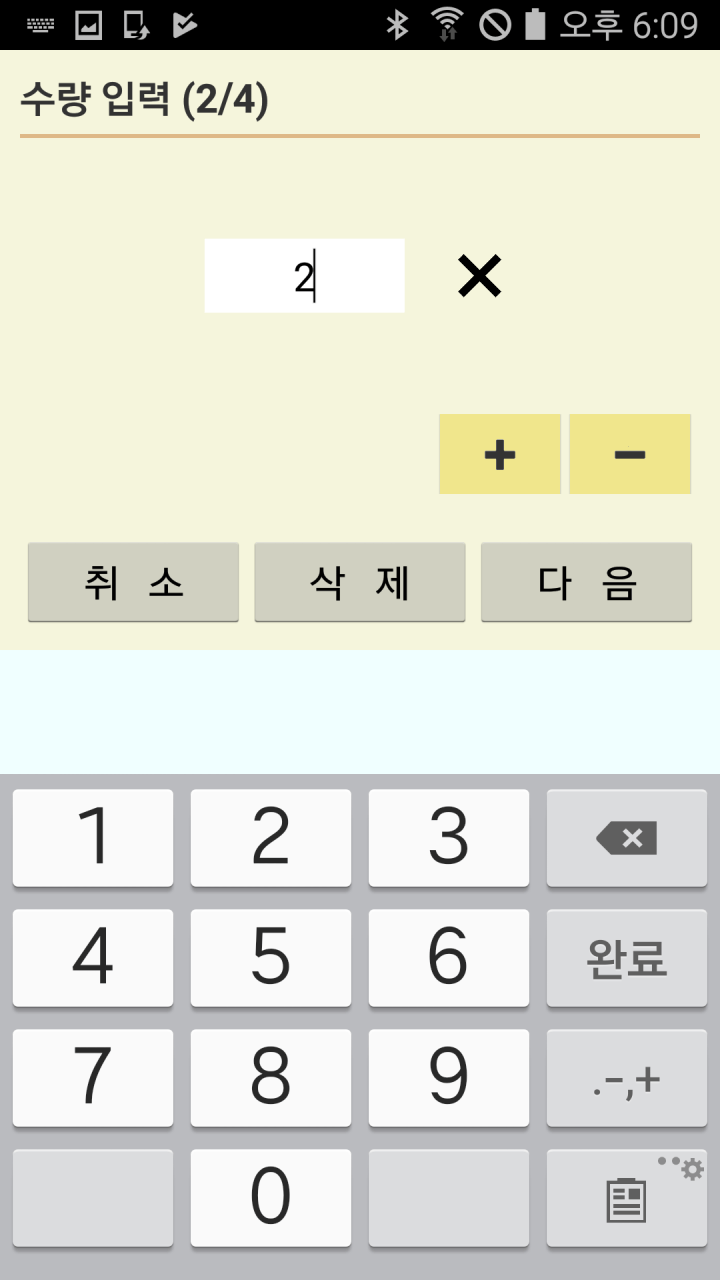The height and width of the screenshot is (1280, 720).
Task: Decrease quantity with the - button
Action: click(x=629, y=453)
